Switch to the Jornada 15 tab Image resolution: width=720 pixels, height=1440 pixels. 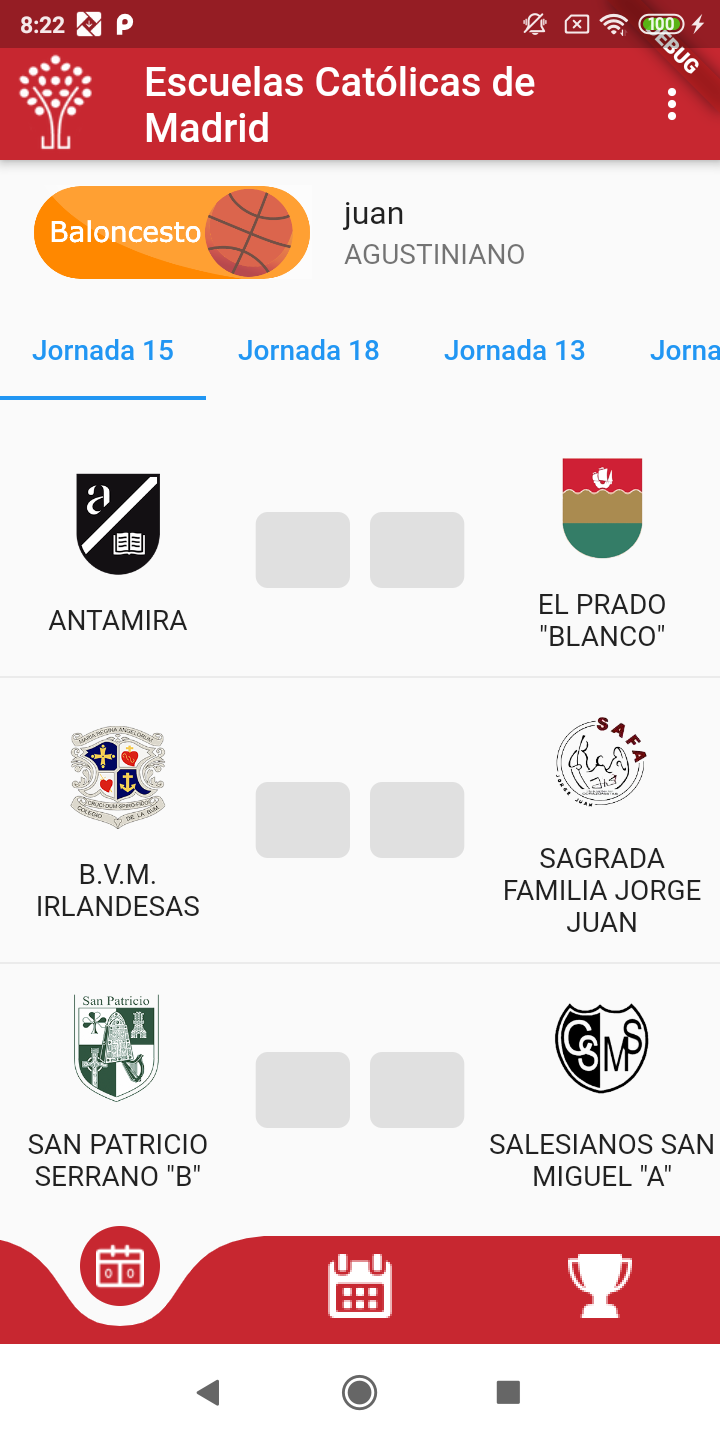click(x=103, y=351)
